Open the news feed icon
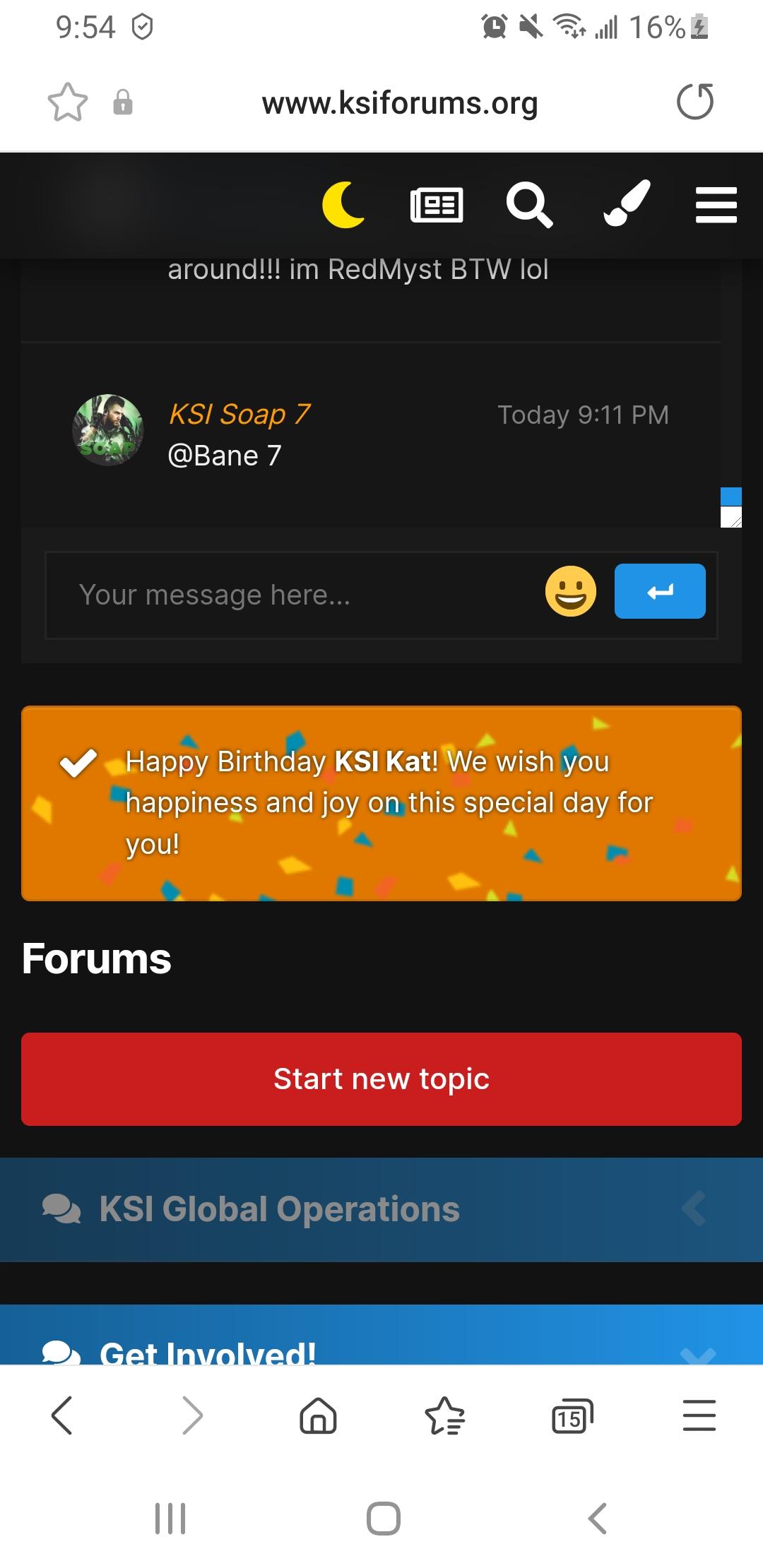The image size is (763, 1568). click(x=437, y=206)
